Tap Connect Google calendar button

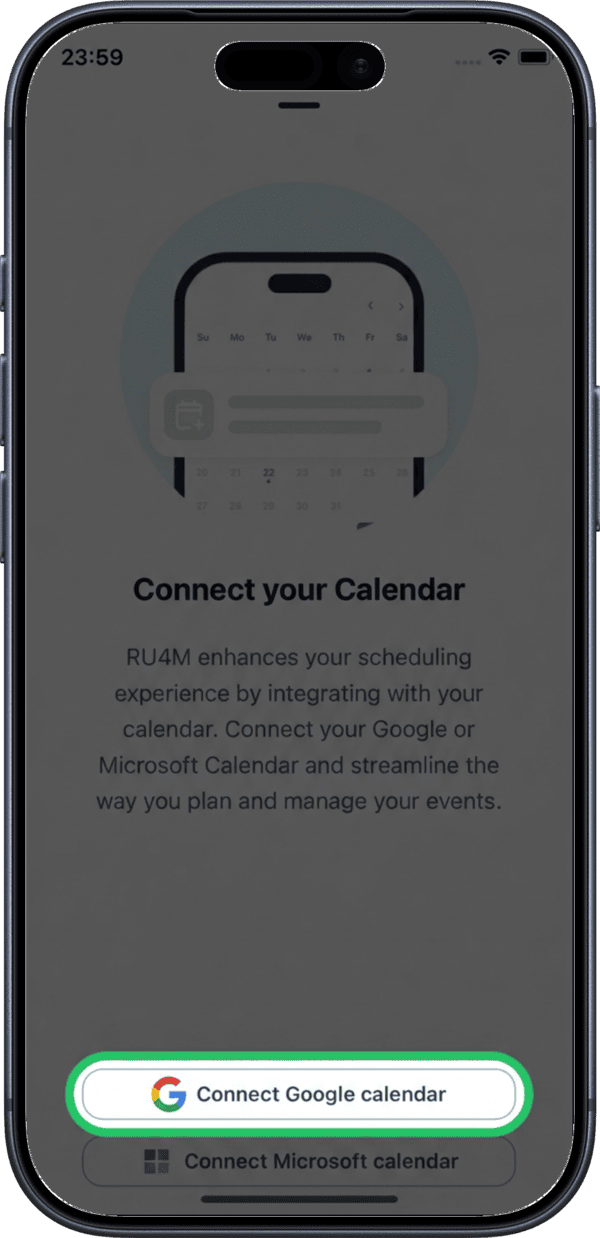(x=299, y=1094)
